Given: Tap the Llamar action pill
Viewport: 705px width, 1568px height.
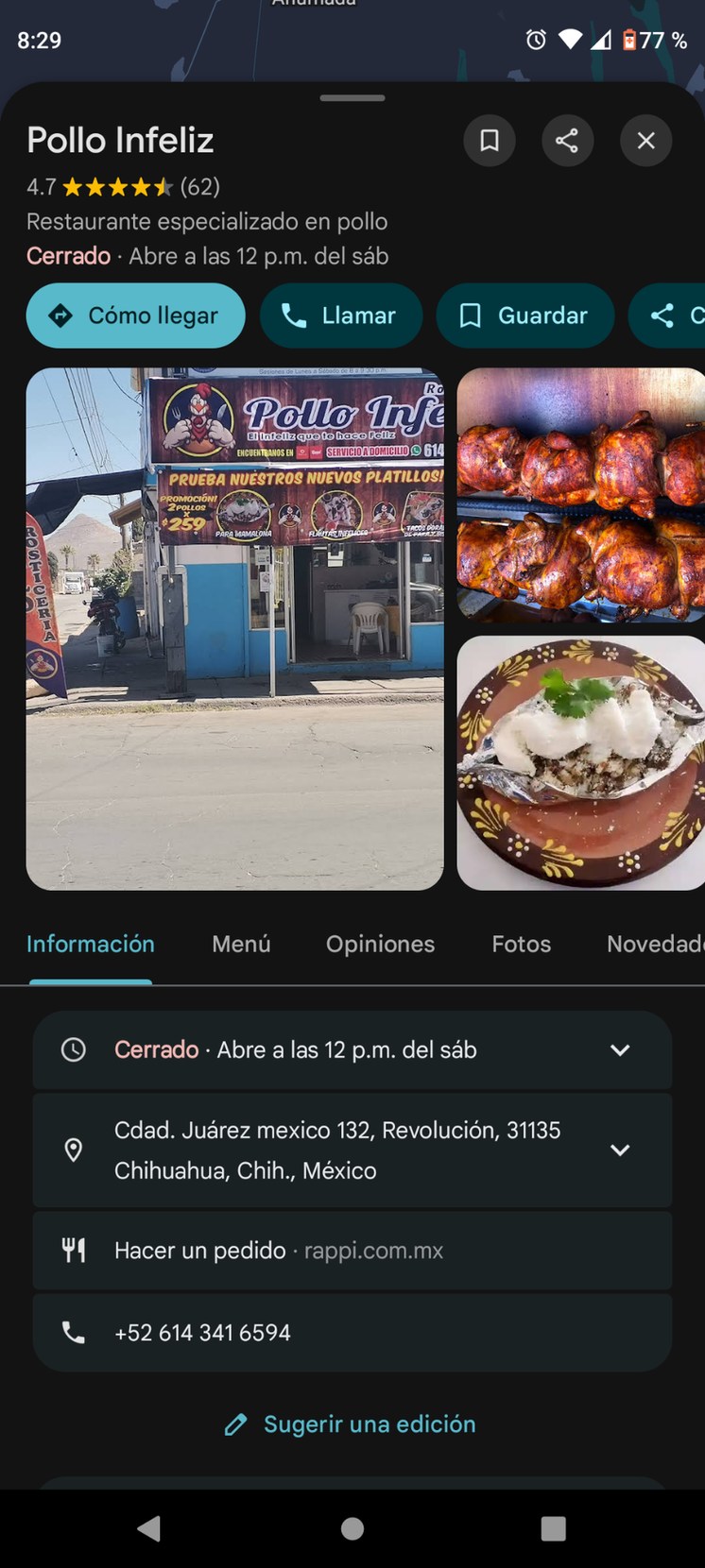Looking at the screenshot, I should 340,315.
